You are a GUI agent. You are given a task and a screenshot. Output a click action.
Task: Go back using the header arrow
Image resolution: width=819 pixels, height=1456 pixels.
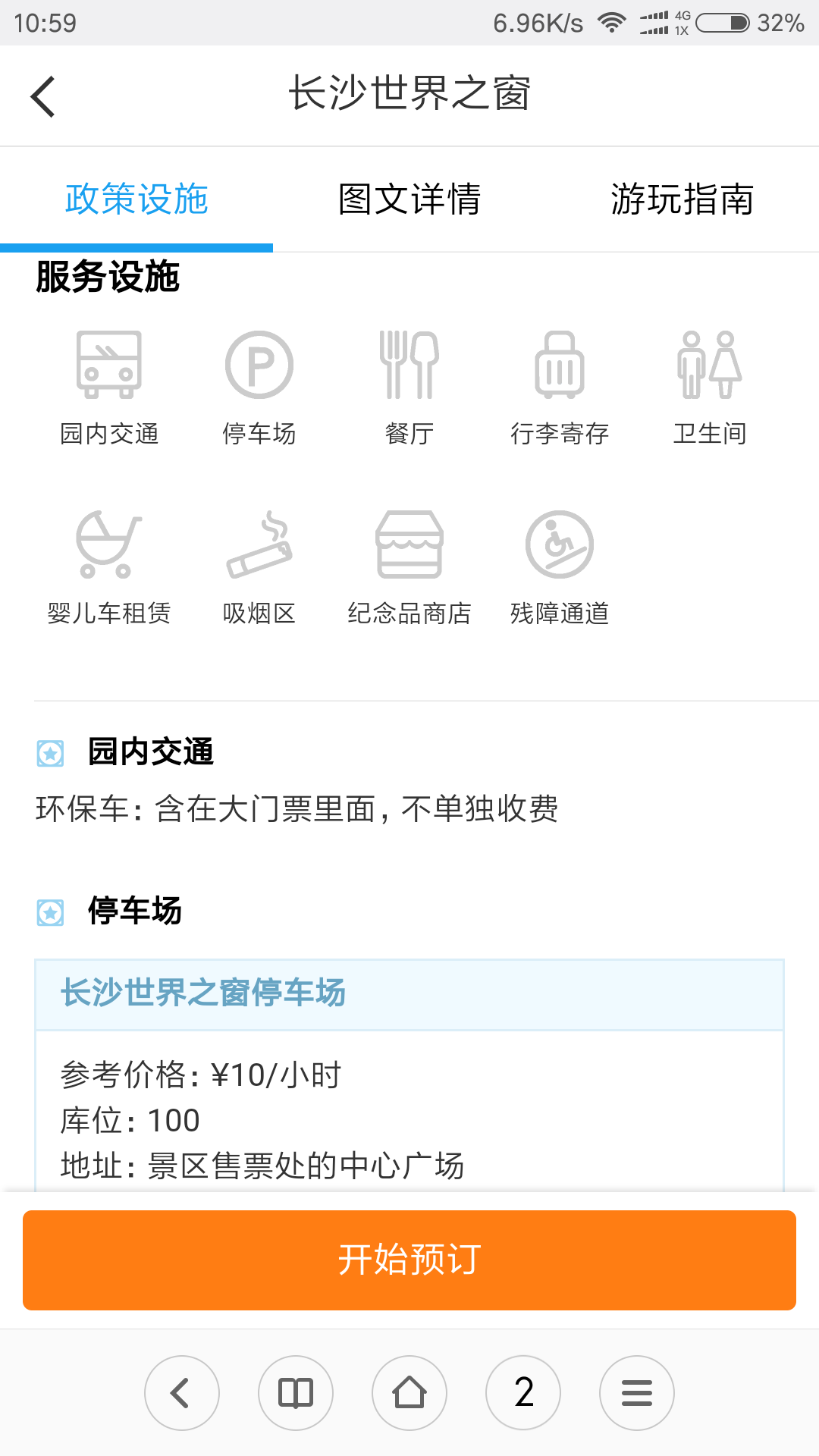coord(43,96)
